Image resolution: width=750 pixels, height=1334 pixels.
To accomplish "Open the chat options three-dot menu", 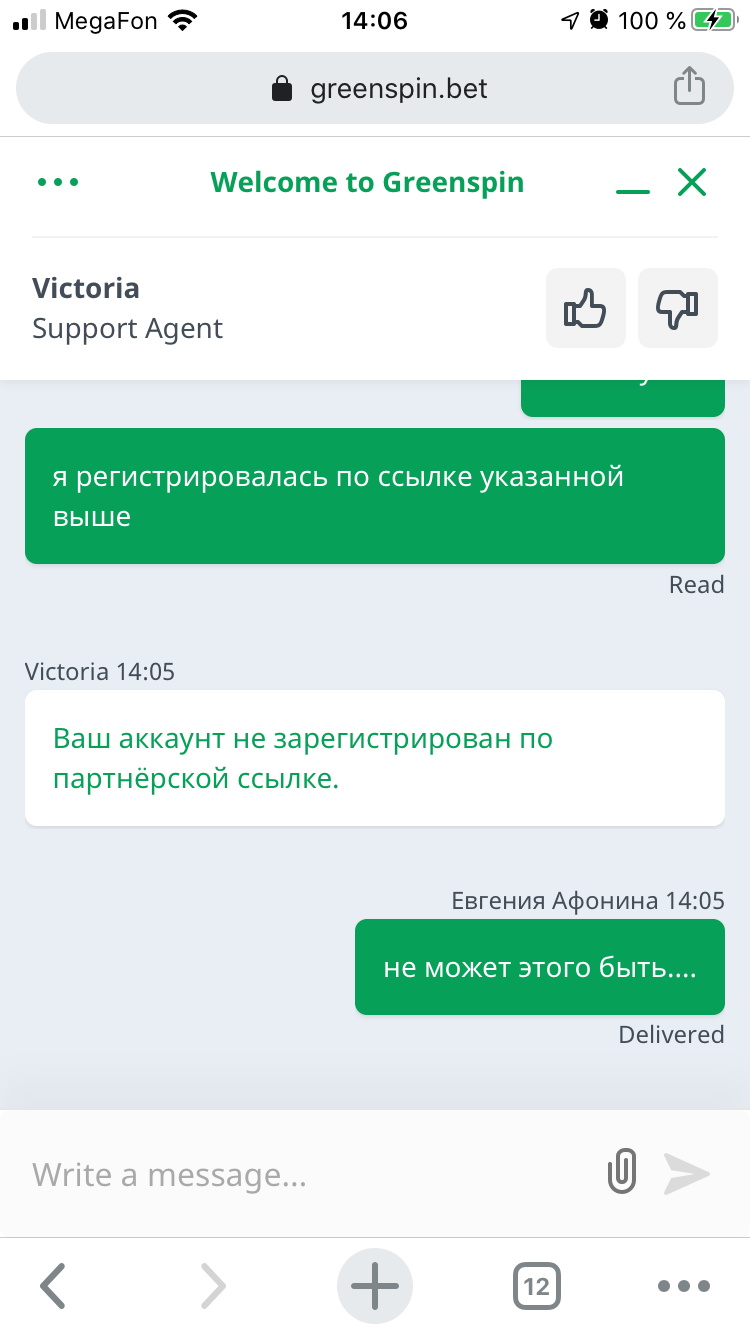I will pyautogui.click(x=58, y=183).
